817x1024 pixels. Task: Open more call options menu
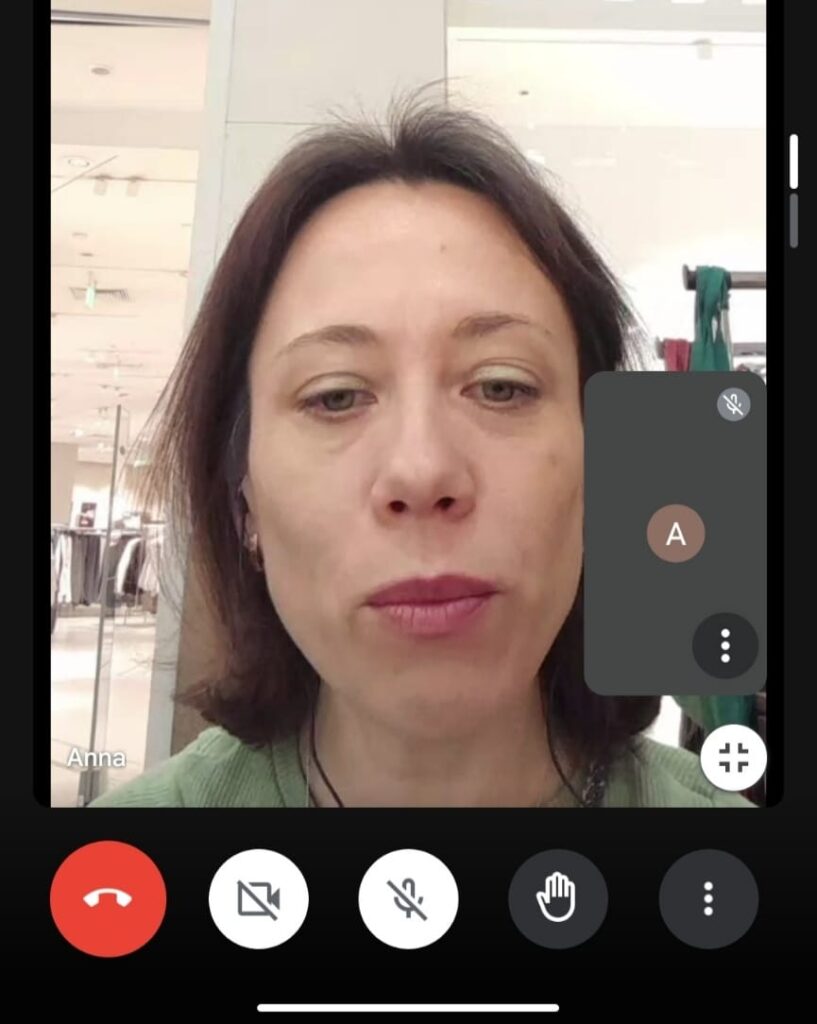708,898
